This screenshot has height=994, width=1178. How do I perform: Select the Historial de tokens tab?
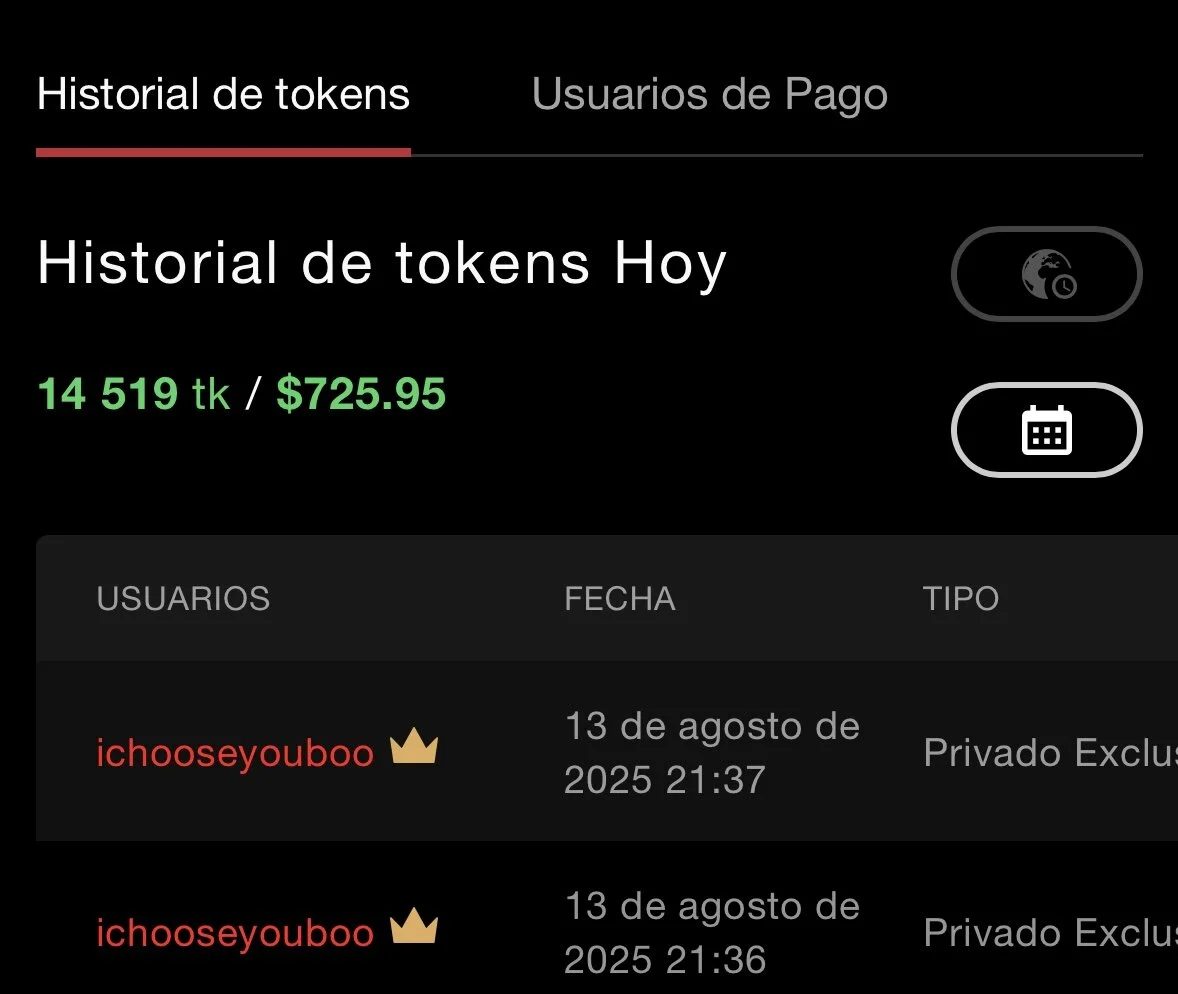point(223,95)
